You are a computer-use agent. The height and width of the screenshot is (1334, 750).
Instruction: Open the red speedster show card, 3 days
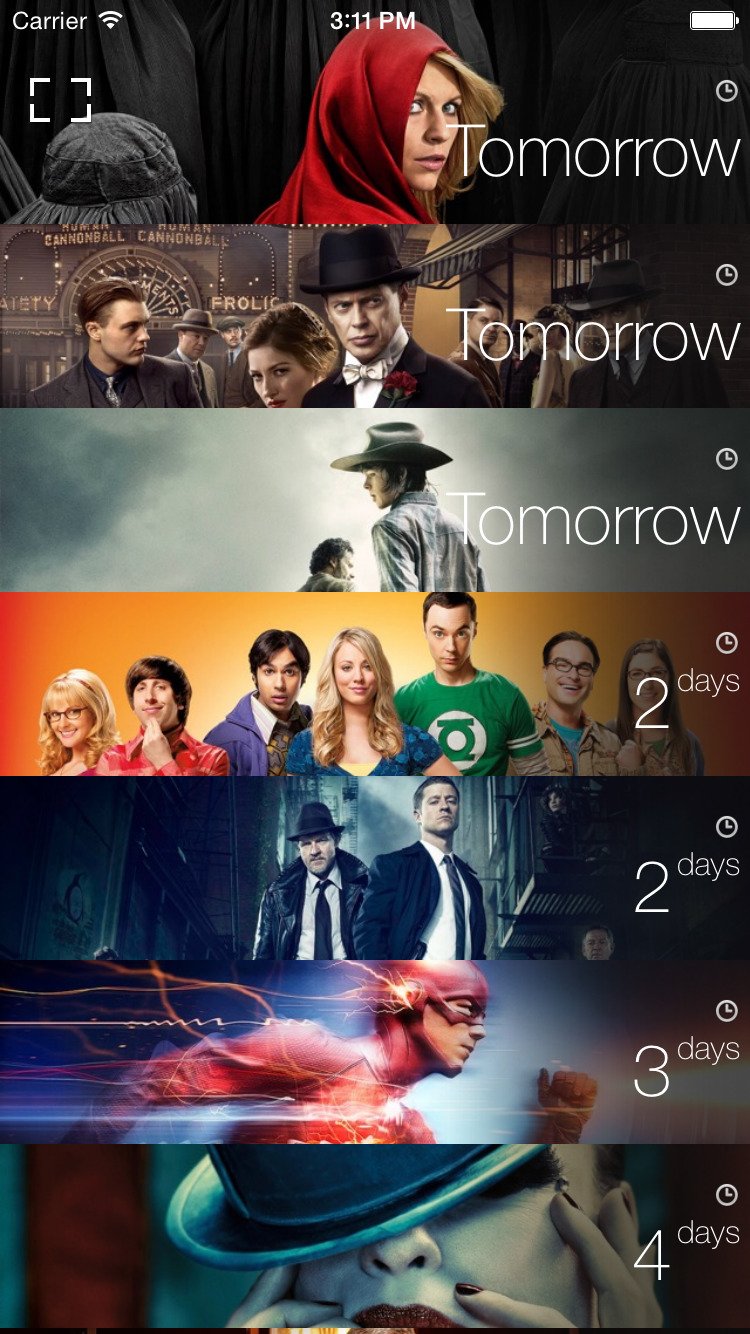pyautogui.click(x=375, y=1052)
